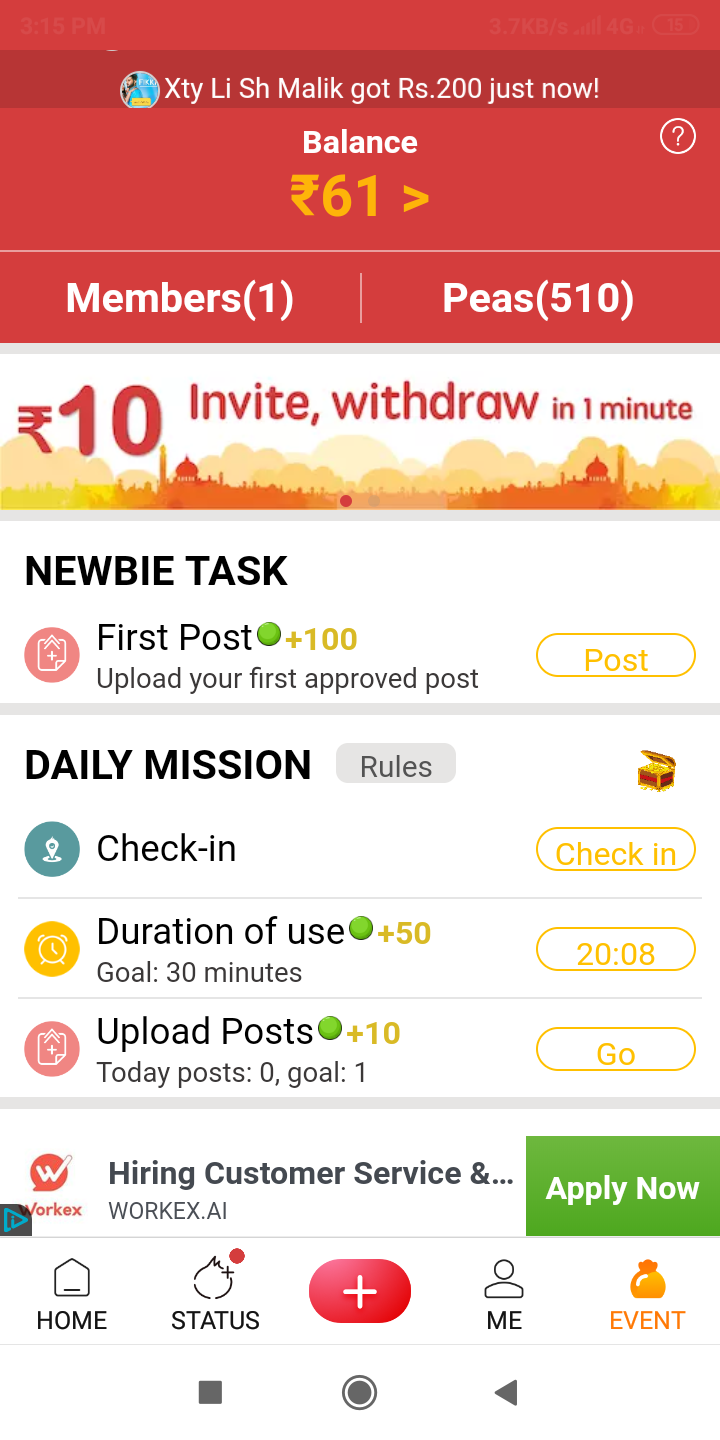The height and width of the screenshot is (1440, 720).
Task: Check in for the daily mission
Action: [615, 851]
